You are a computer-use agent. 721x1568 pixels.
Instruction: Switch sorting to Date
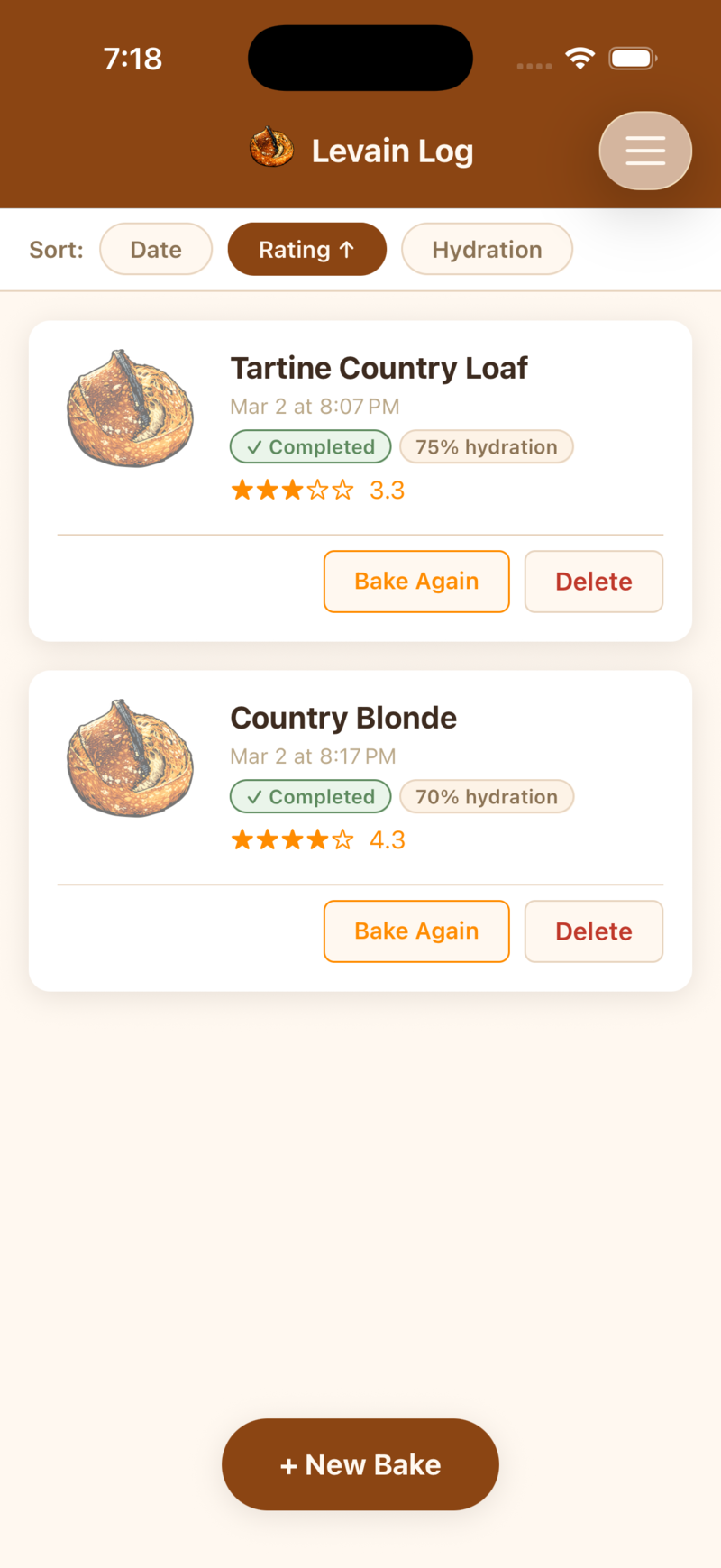coord(155,249)
